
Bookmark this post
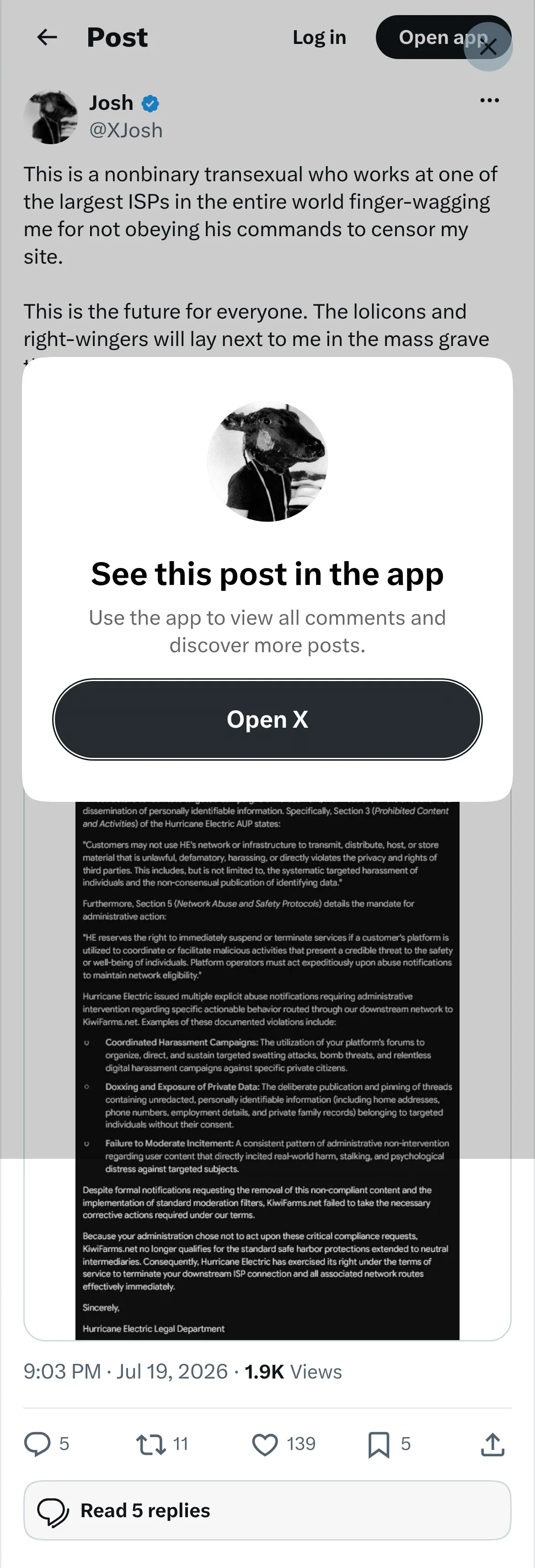coord(379,1444)
